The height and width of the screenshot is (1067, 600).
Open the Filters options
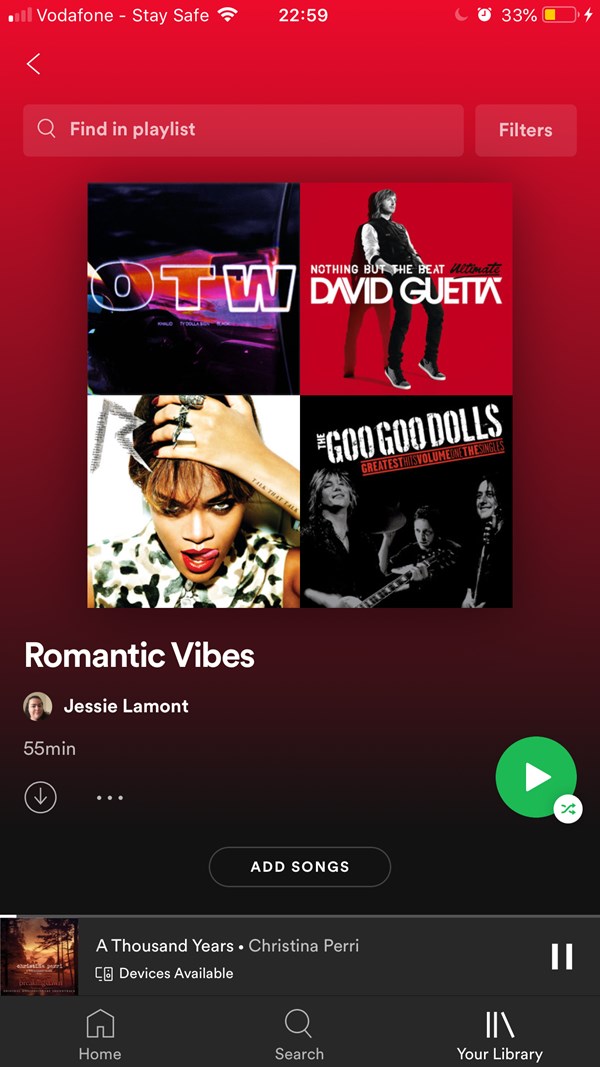click(525, 130)
